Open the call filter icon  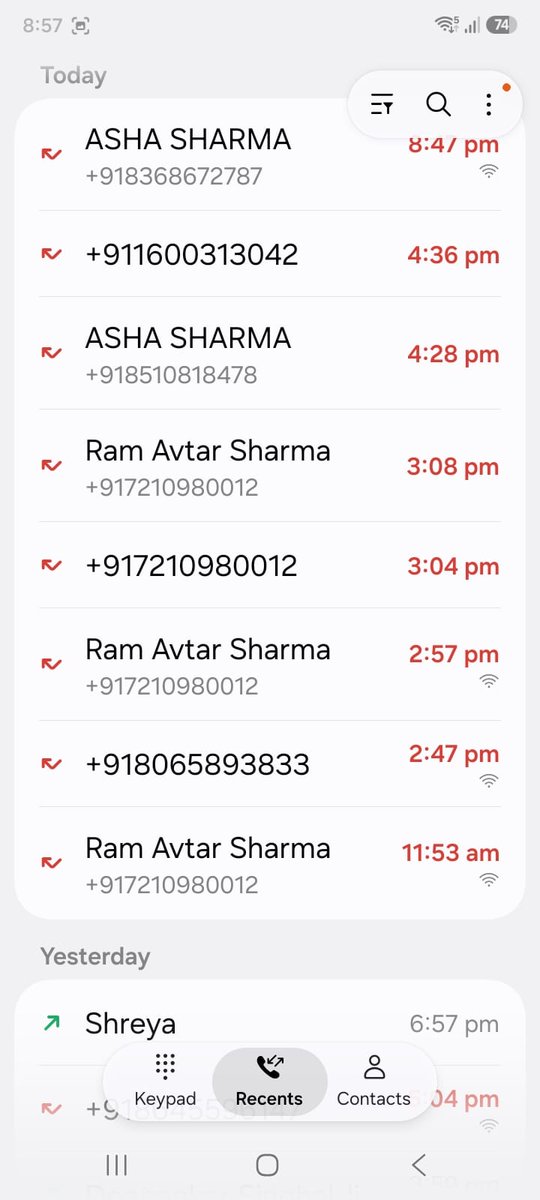(382, 104)
